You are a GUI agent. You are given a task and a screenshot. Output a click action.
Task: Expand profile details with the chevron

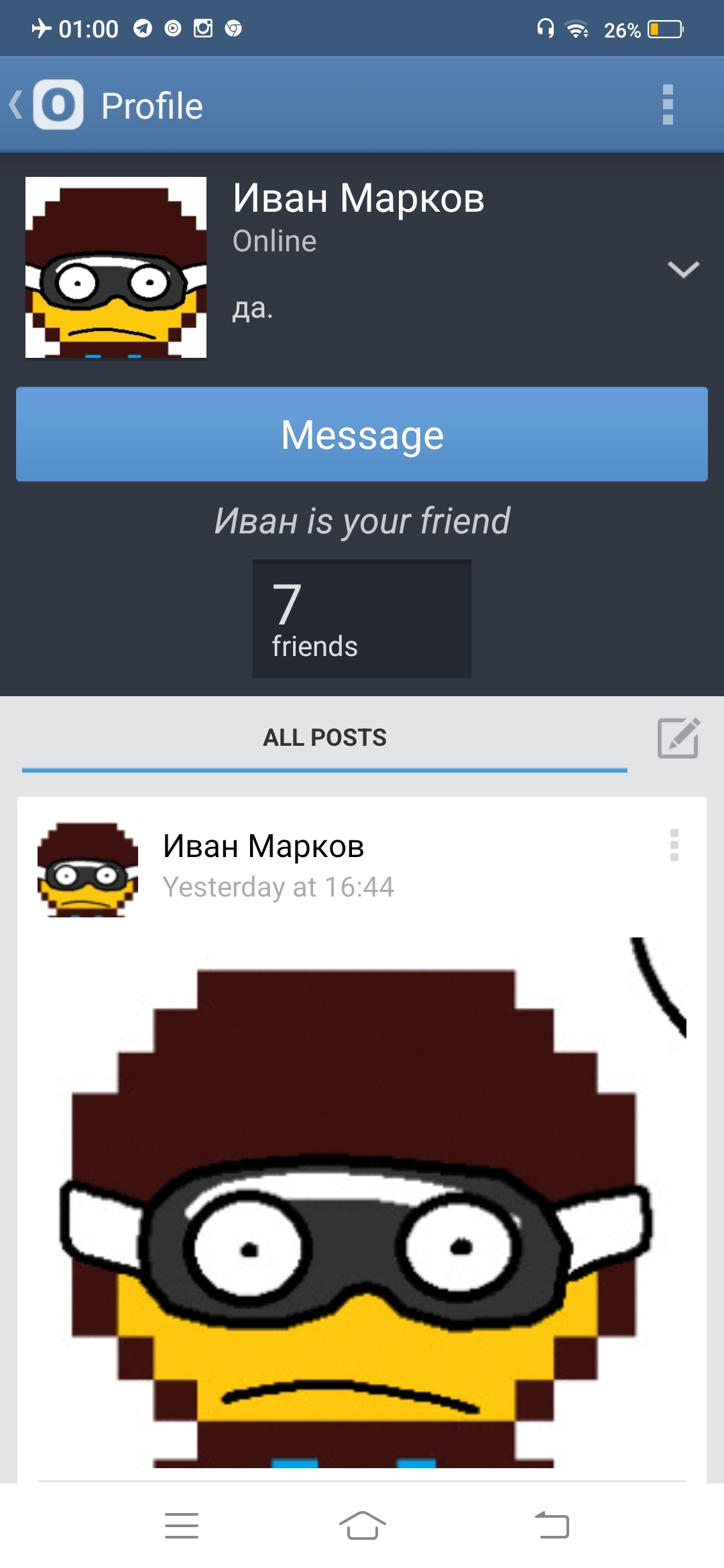pyautogui.click(x=683, y=269)
